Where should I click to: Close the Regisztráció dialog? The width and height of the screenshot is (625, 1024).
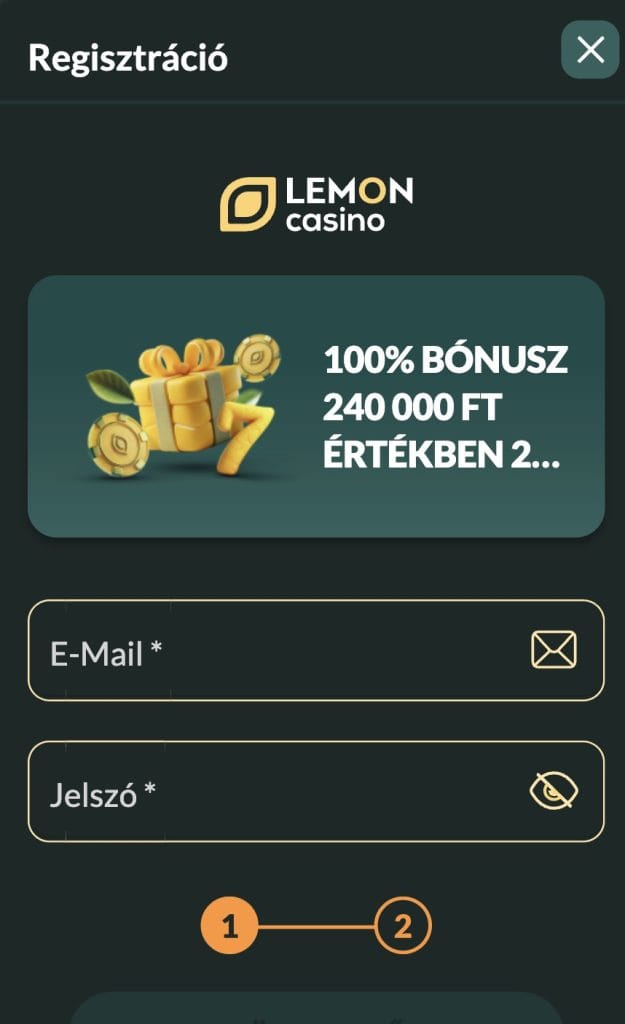click(590, 50)
